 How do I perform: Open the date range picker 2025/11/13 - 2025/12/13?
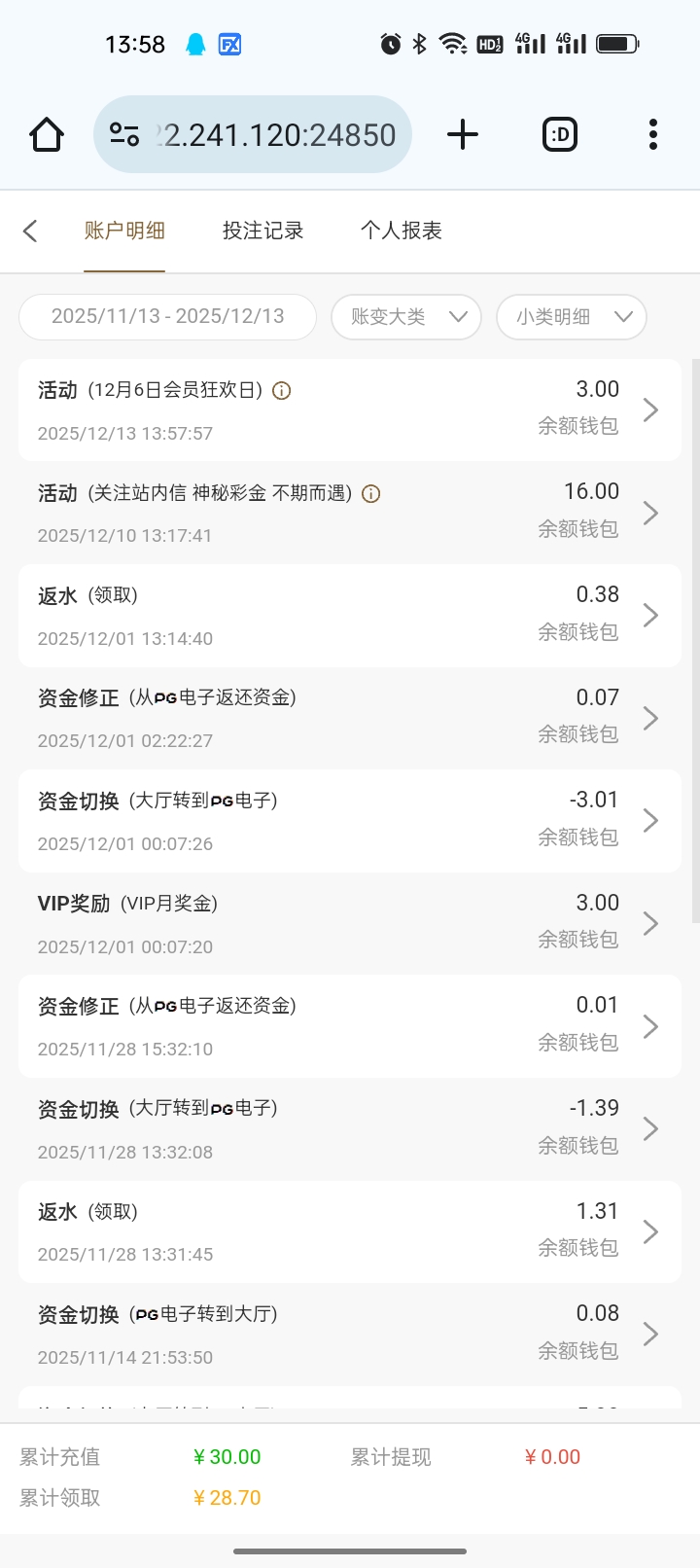tap(167, 317)
